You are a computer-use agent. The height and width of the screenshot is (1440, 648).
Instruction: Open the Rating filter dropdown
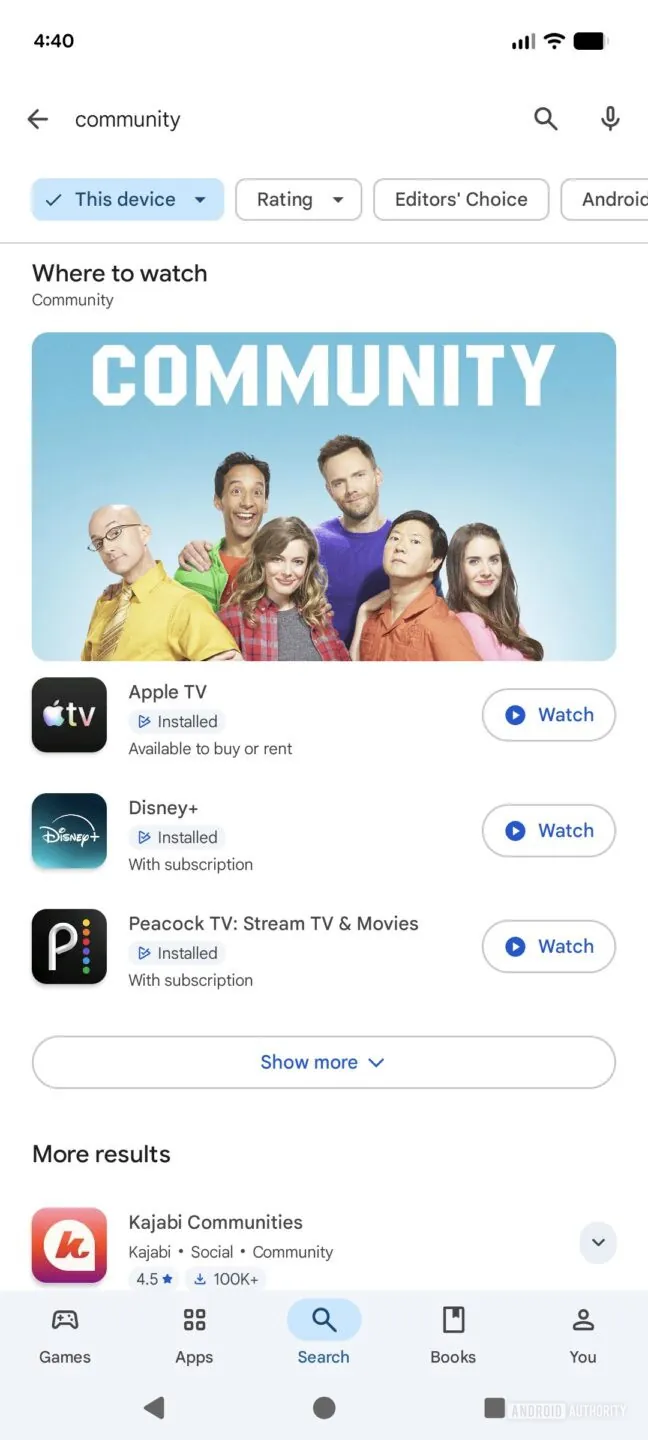coord(299,199)
